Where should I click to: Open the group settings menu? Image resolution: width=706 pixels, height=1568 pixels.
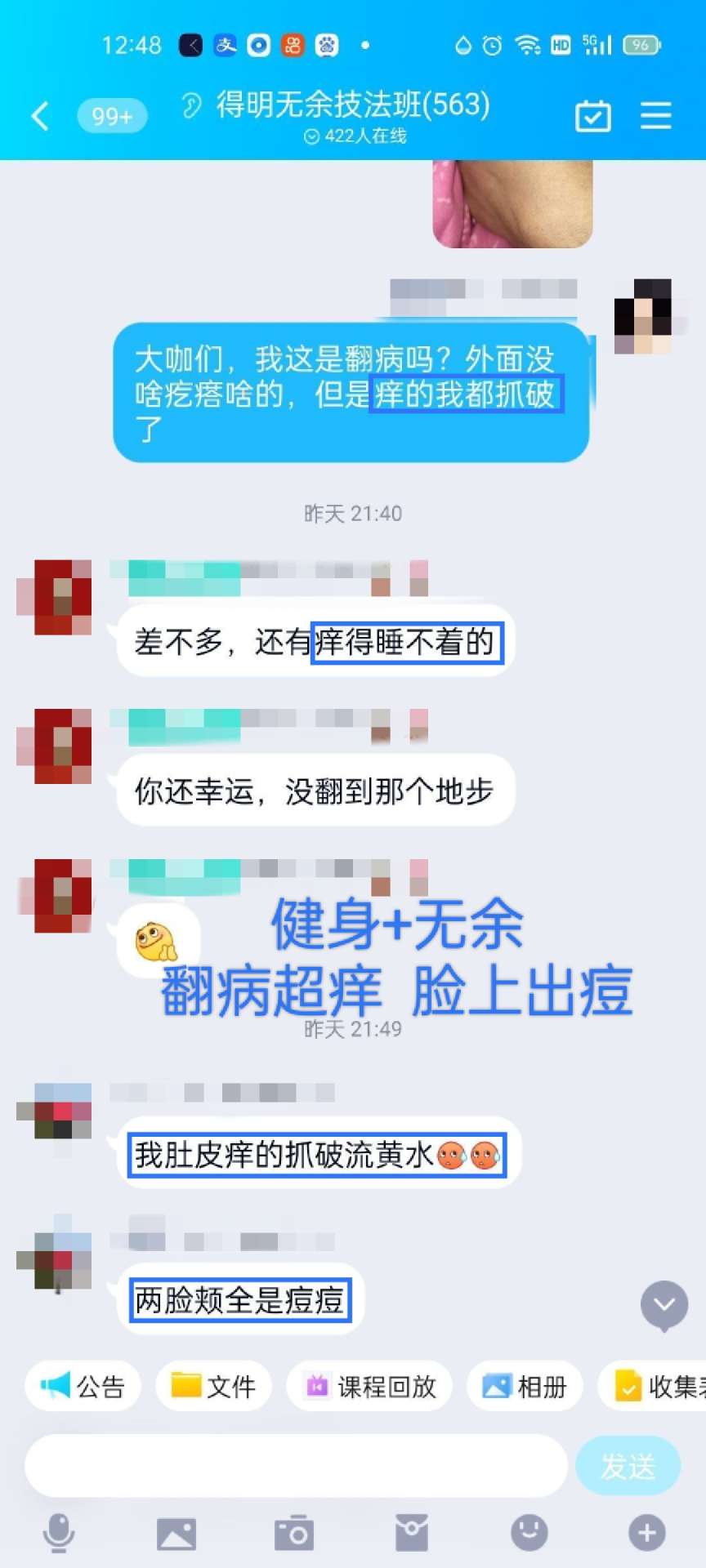coord(655,116)
